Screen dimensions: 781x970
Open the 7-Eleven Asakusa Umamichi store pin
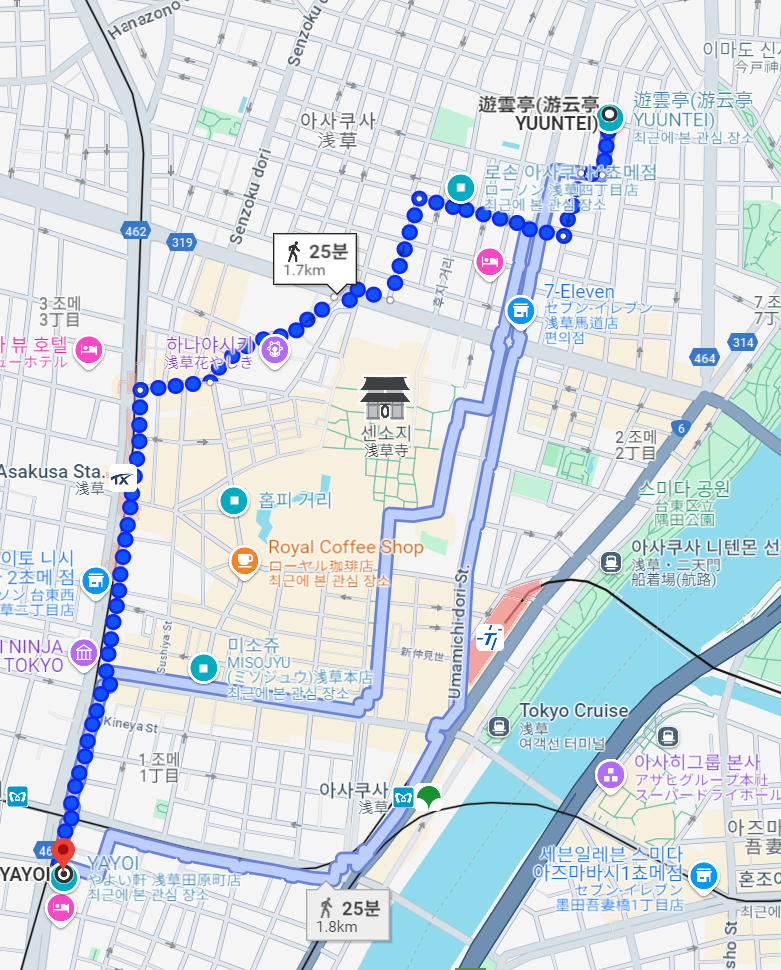click(x=520, y=310)
